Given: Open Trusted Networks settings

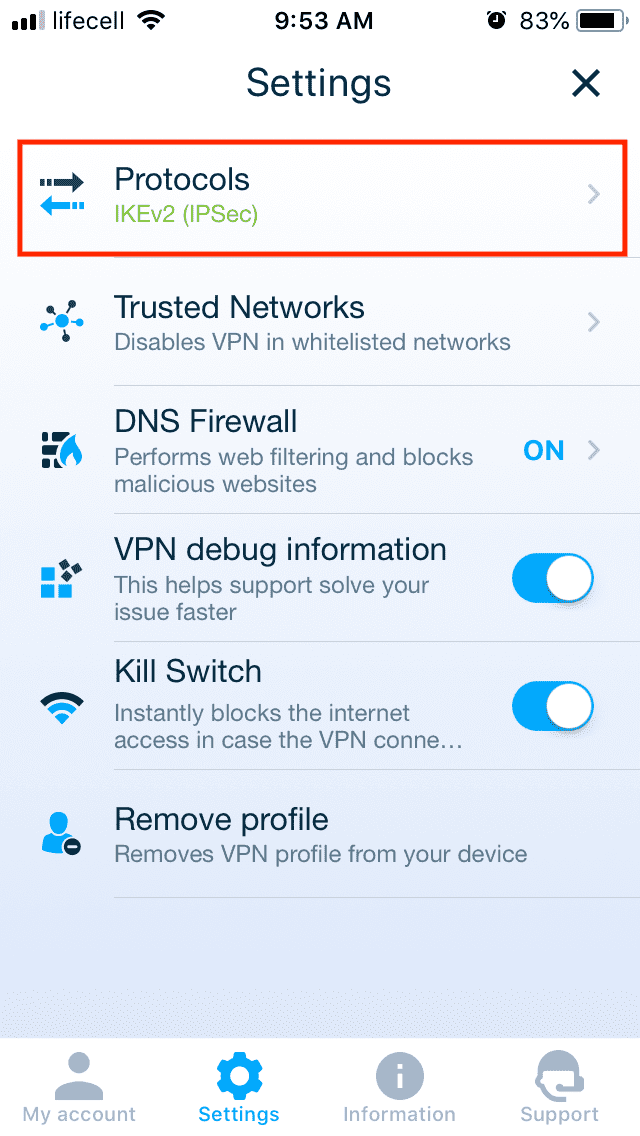Looking at the screenshot, I should point(320,322).
